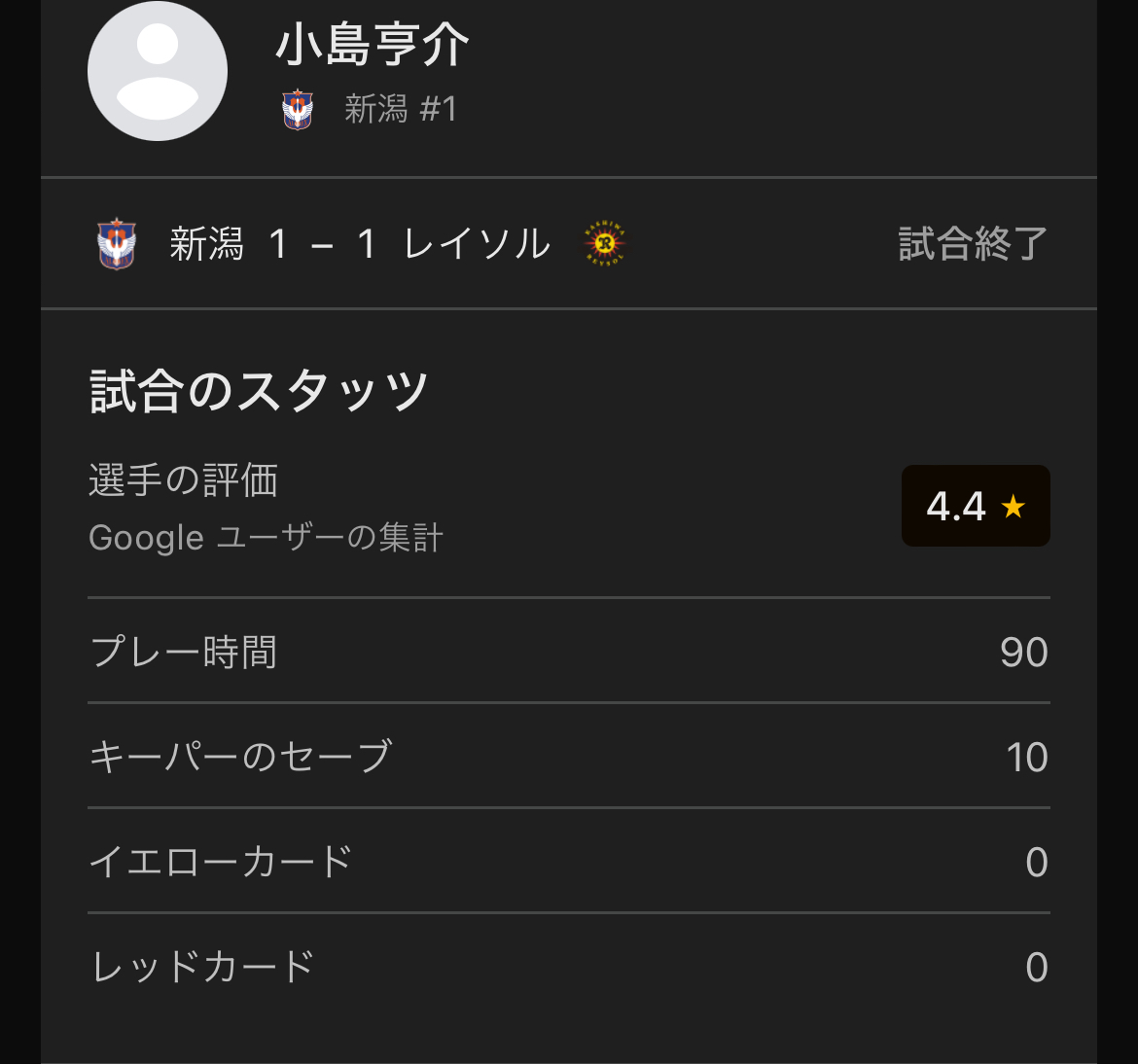The width and height of the screenshot is (1138, 1064).
Task: Tap the 4.4 star player rating badge
Action: 975,506
